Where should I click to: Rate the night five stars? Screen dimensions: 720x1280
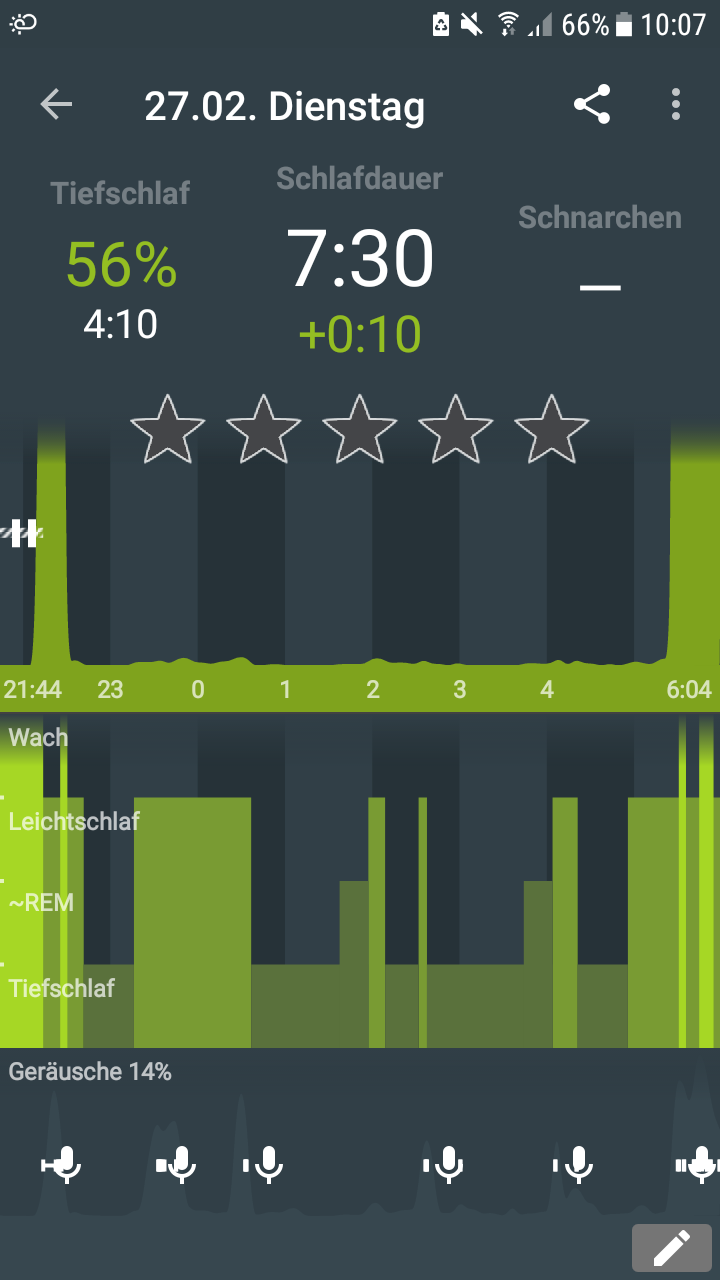click(x=552, y=430)
